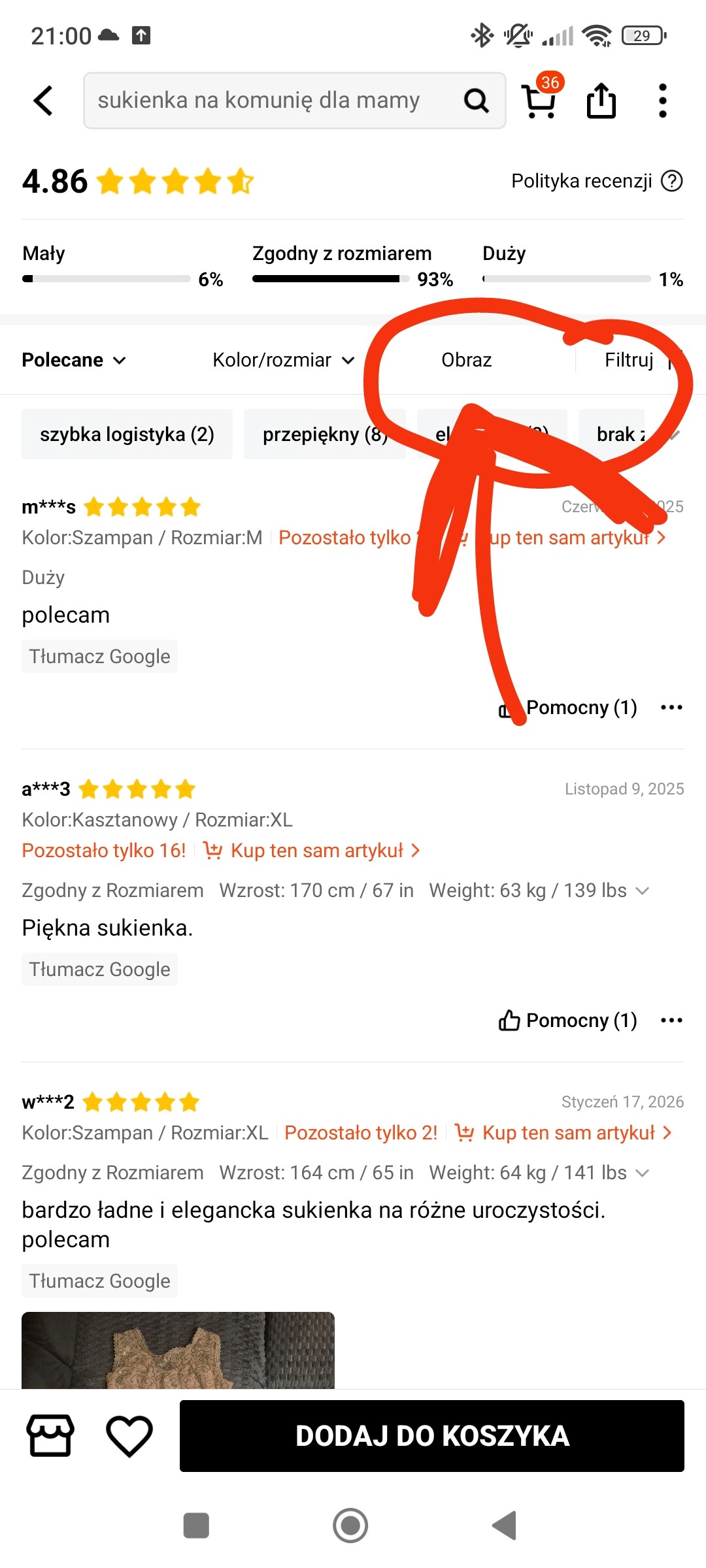Go back using the top arrow

pyautogui.click(x=43, y=101)
